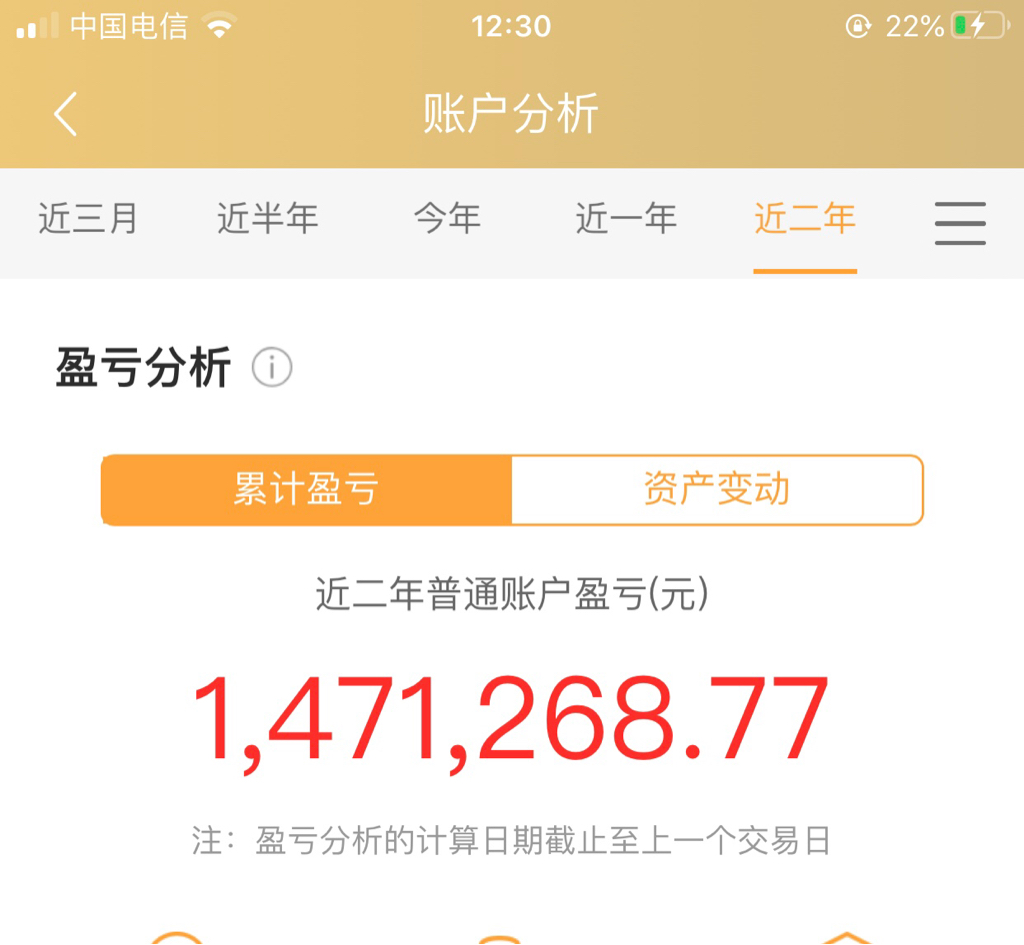The image size is (1024, 945).
Task: Select the 近半年 time range
Action: pyautogui.click(x=267, y=218)
